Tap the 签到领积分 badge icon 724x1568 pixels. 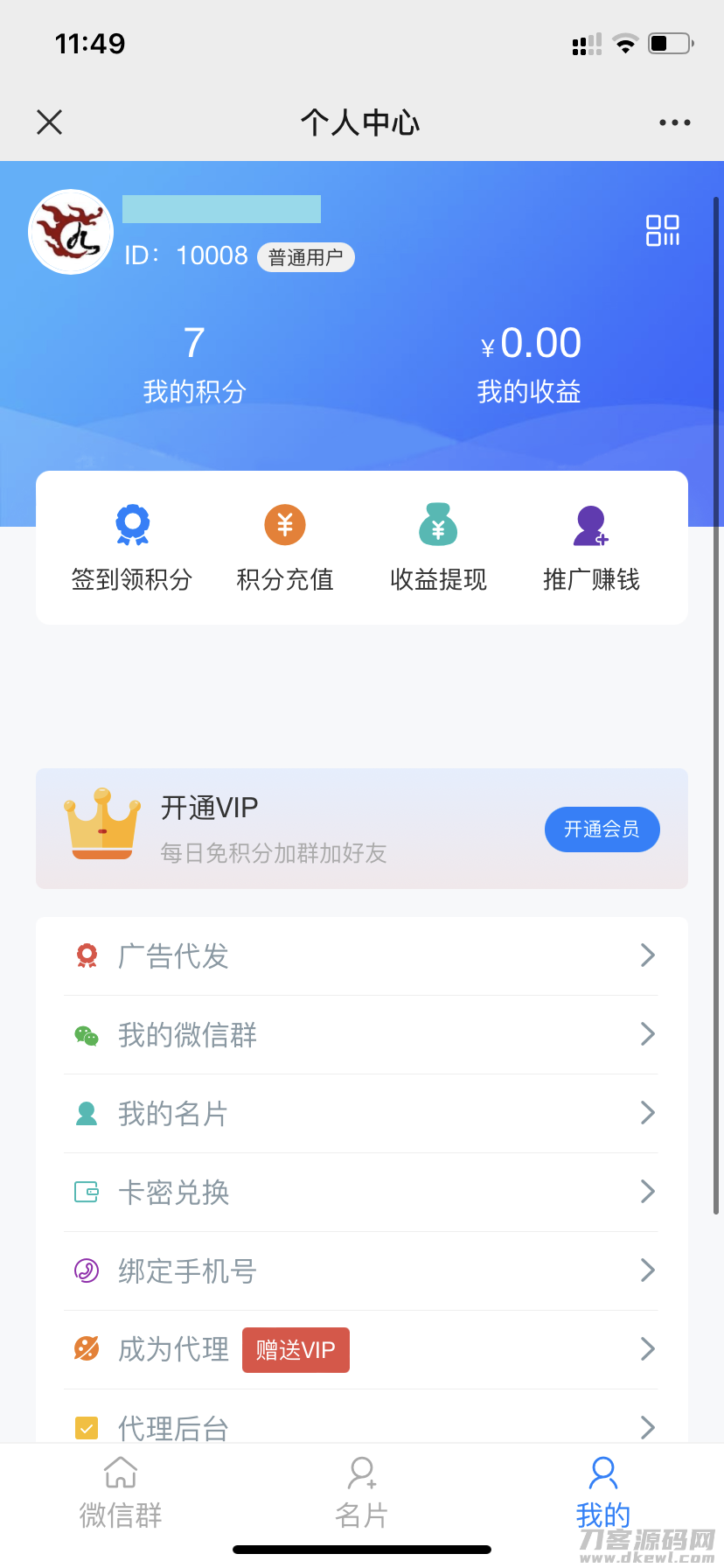pyautogui.click(x=131, y=523)
